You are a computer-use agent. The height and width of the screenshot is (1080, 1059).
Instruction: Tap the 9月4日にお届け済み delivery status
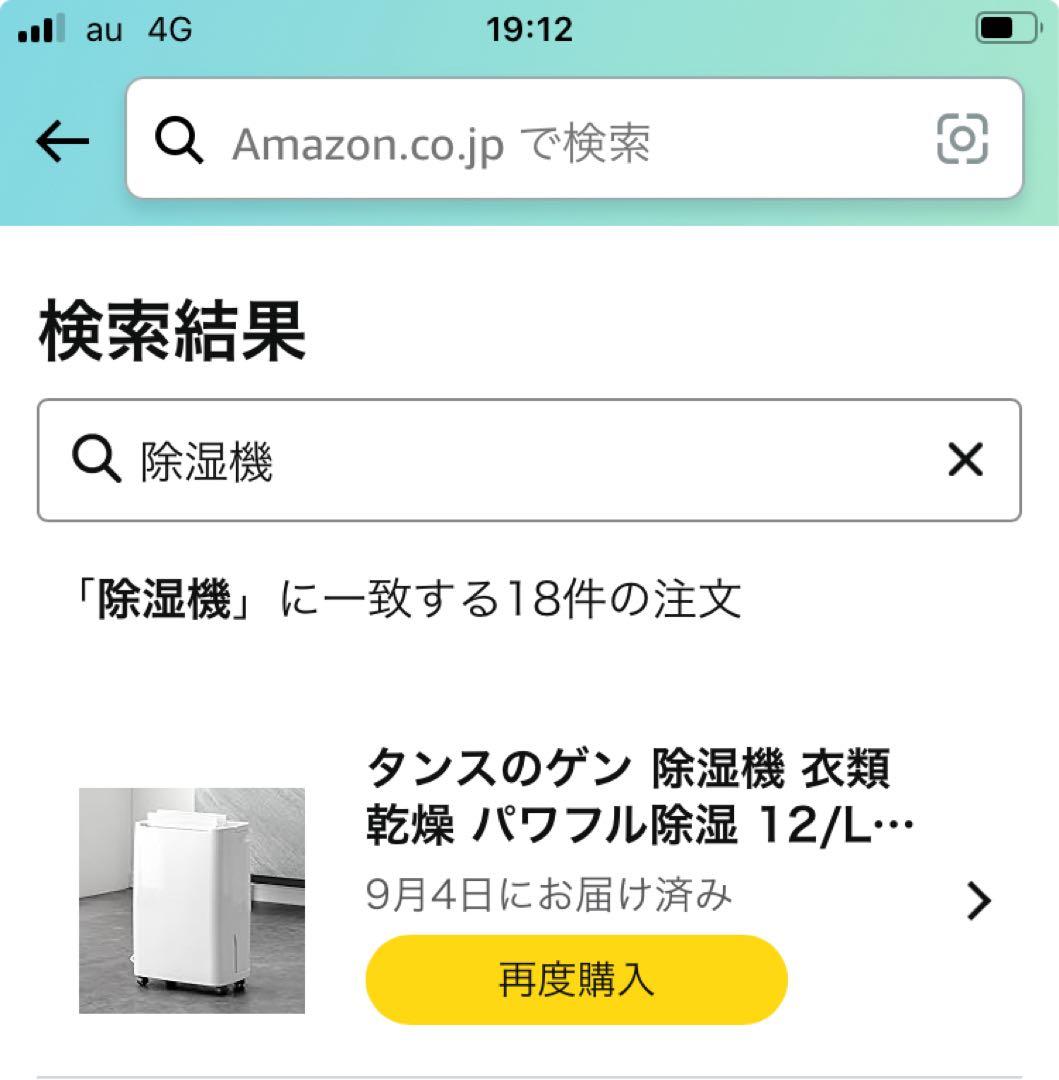pyautogui.click(x=551, y=897)
